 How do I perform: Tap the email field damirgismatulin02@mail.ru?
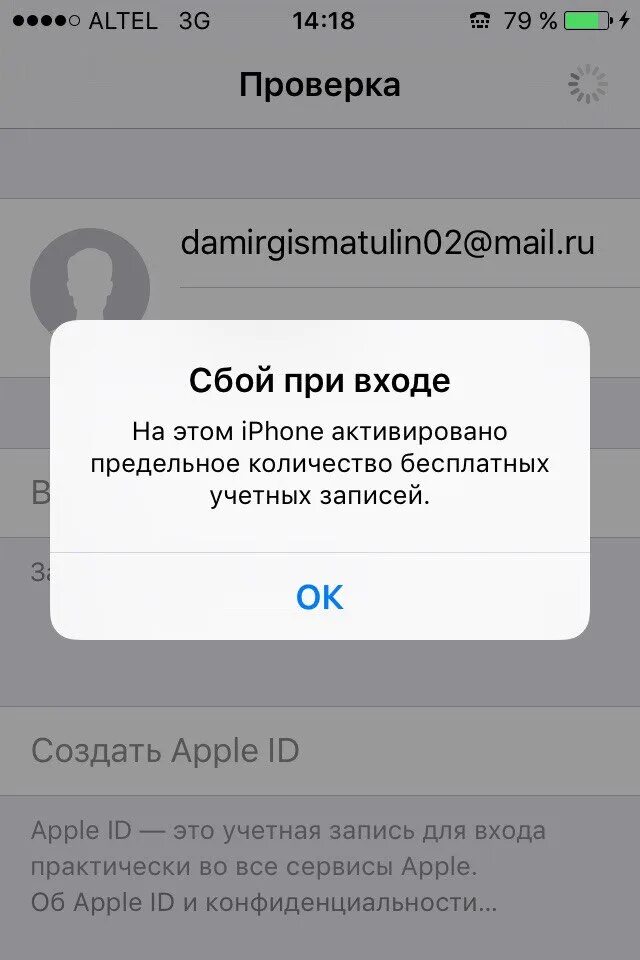387,242
